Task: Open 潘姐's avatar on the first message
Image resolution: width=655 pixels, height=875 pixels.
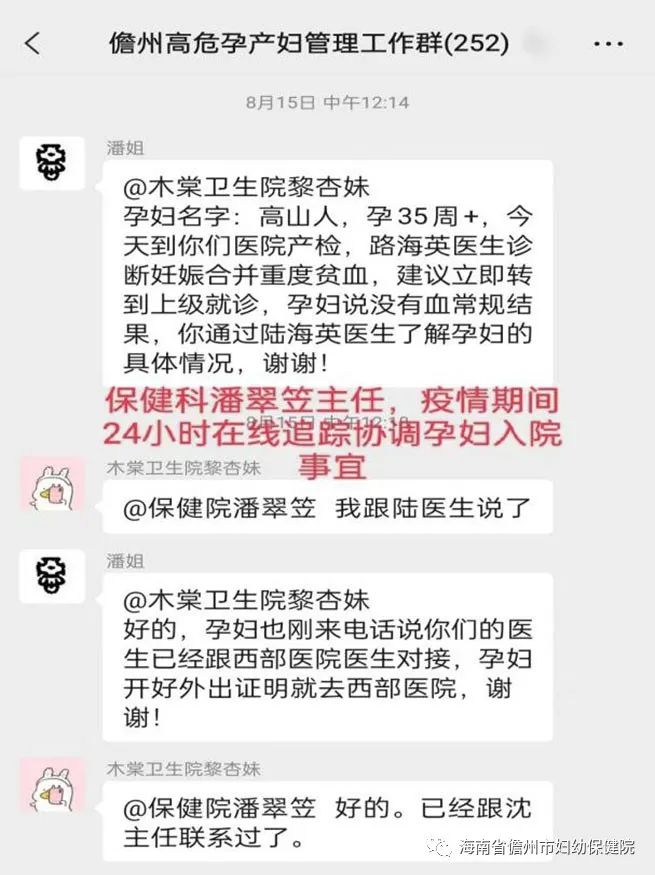Action: coord(52,163)
